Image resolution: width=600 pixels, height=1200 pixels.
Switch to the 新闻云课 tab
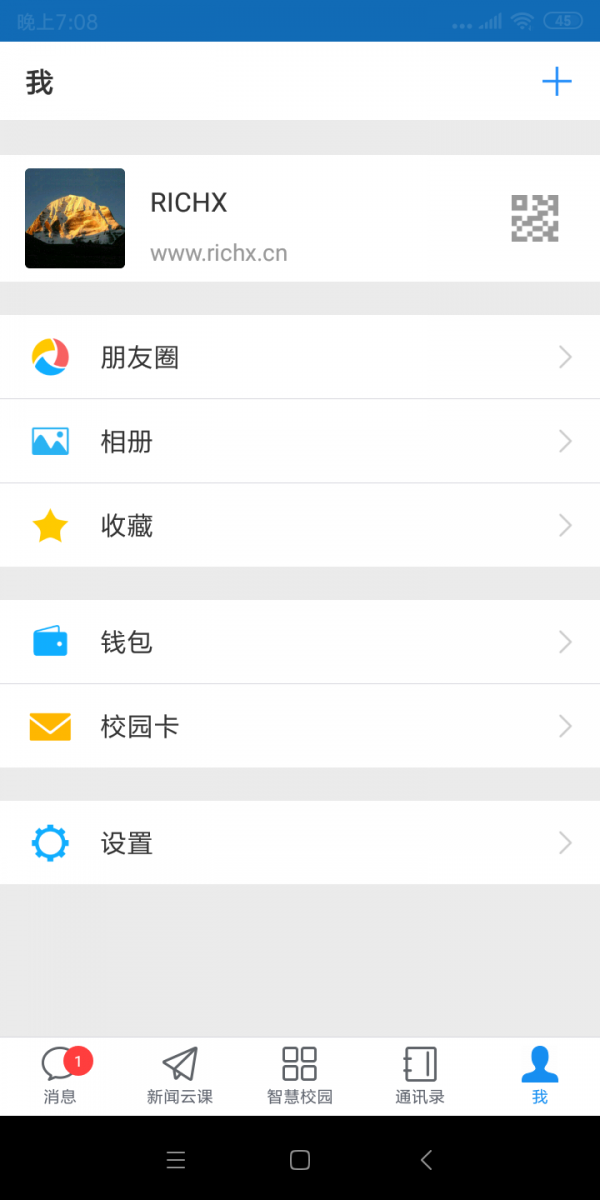click(180, 1075)
